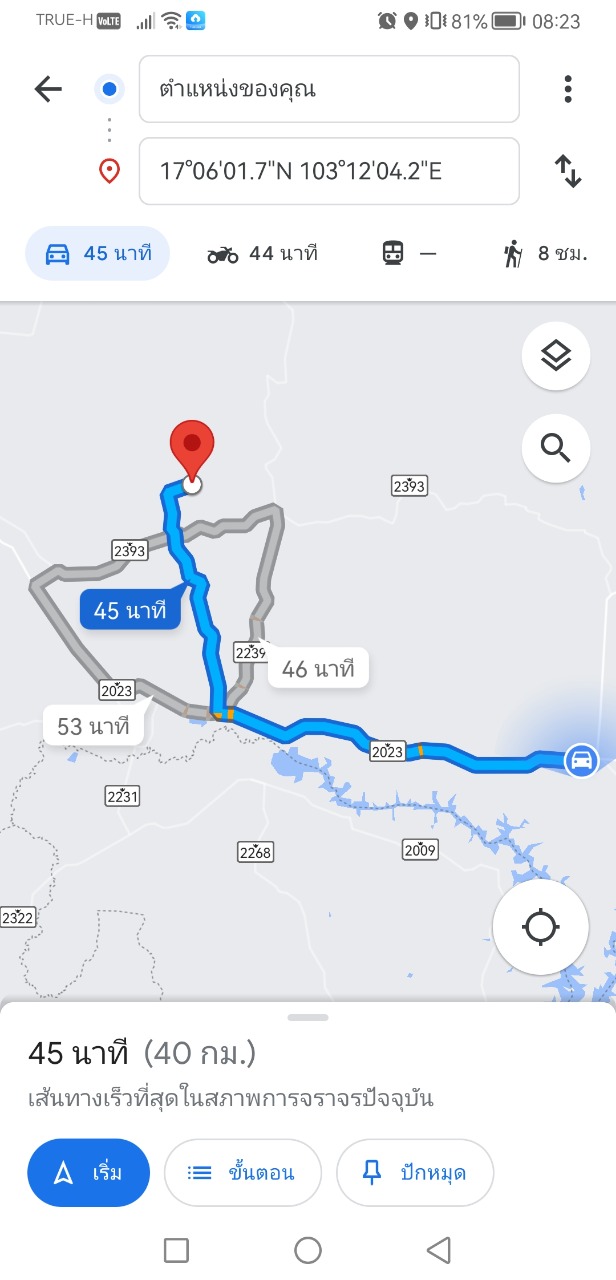Screen dimensions: 616x1280
Task: Start navigation with เริ่ม button
Action: click(x=88, y=1172)
